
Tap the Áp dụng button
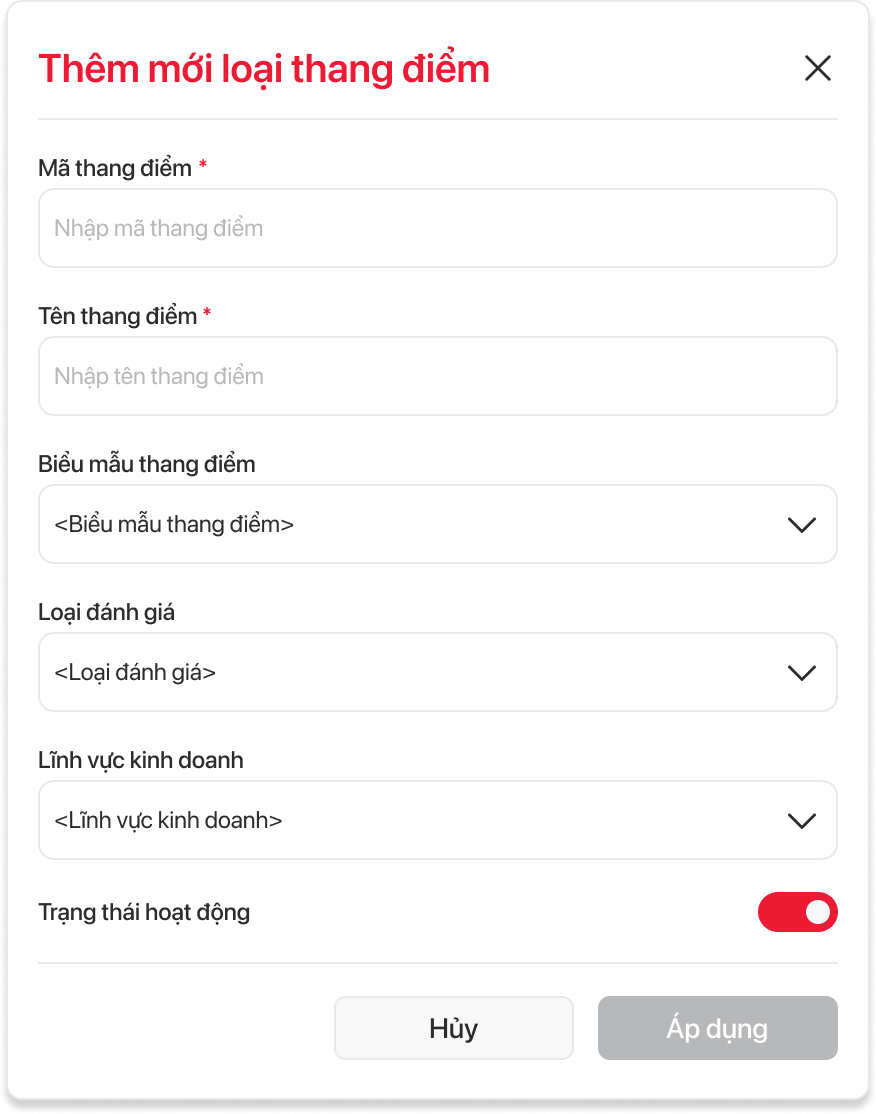[x=717, y=1028]
